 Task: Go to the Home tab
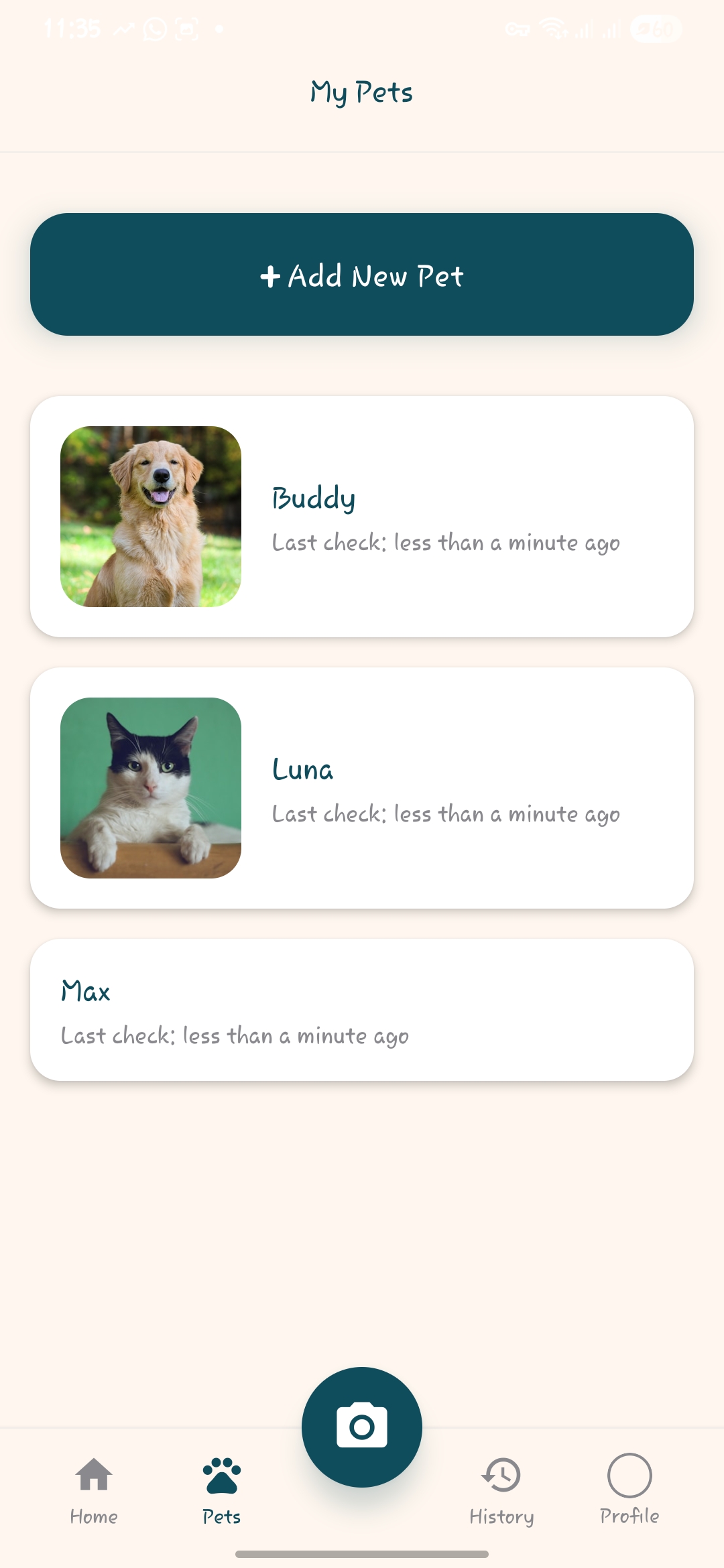(94, 1489)
